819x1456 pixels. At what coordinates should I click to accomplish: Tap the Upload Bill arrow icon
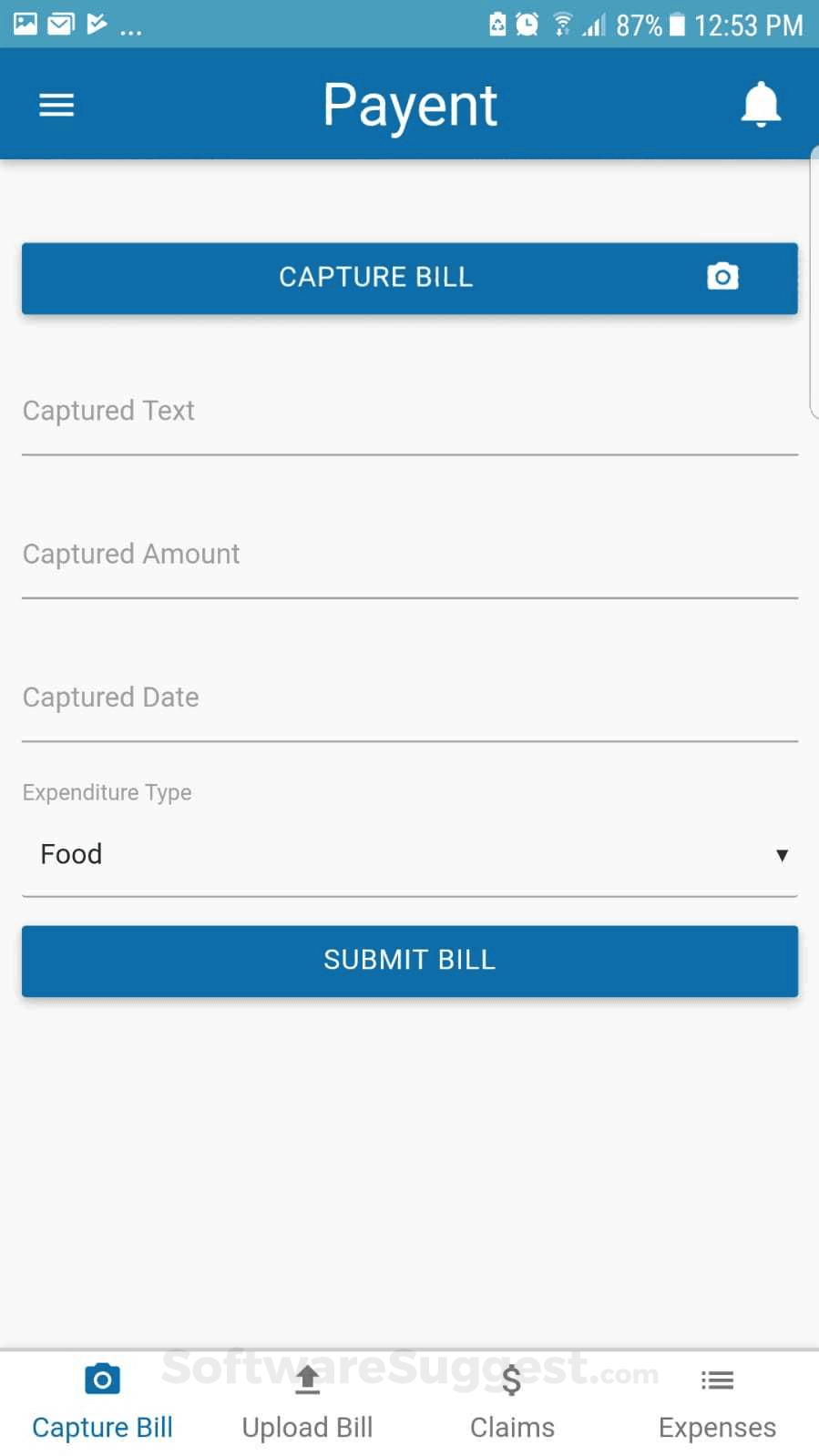(x=307, y=1379)
